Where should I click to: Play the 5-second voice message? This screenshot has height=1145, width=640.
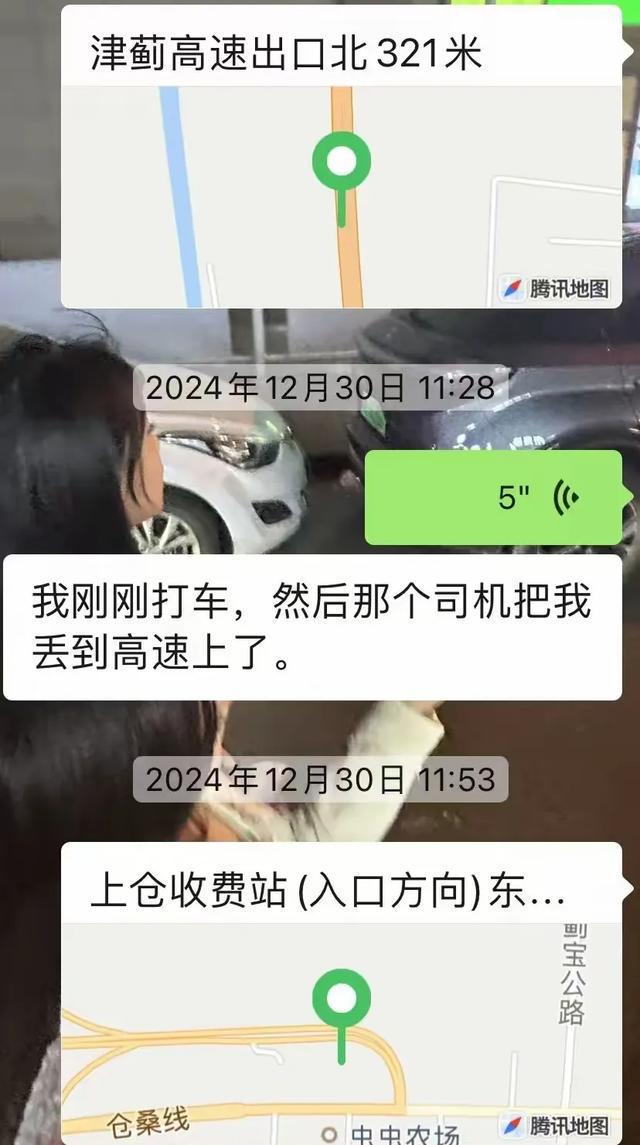(x=494, y=497)
